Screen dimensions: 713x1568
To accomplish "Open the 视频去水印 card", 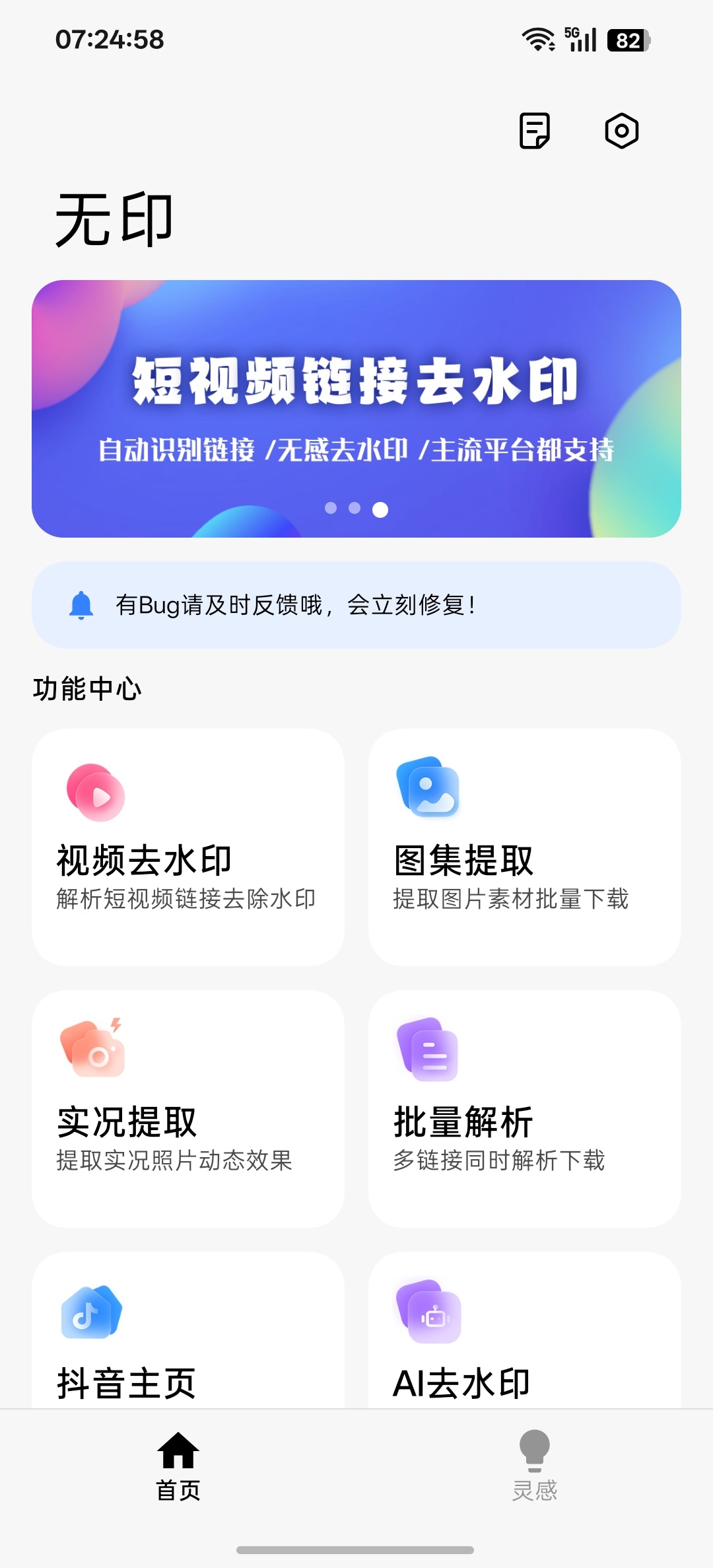I will 188,847.
